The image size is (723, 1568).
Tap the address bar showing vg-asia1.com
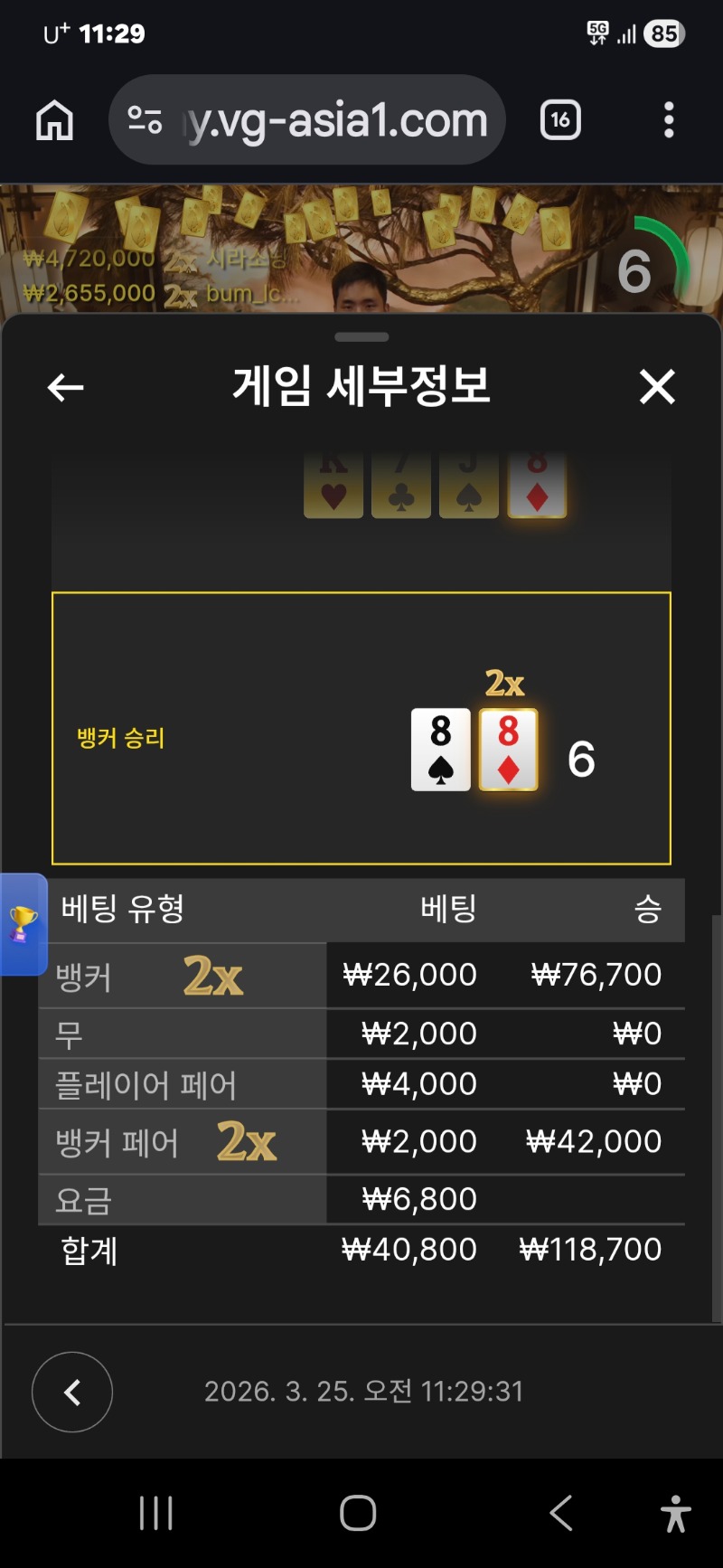(334, 120)
